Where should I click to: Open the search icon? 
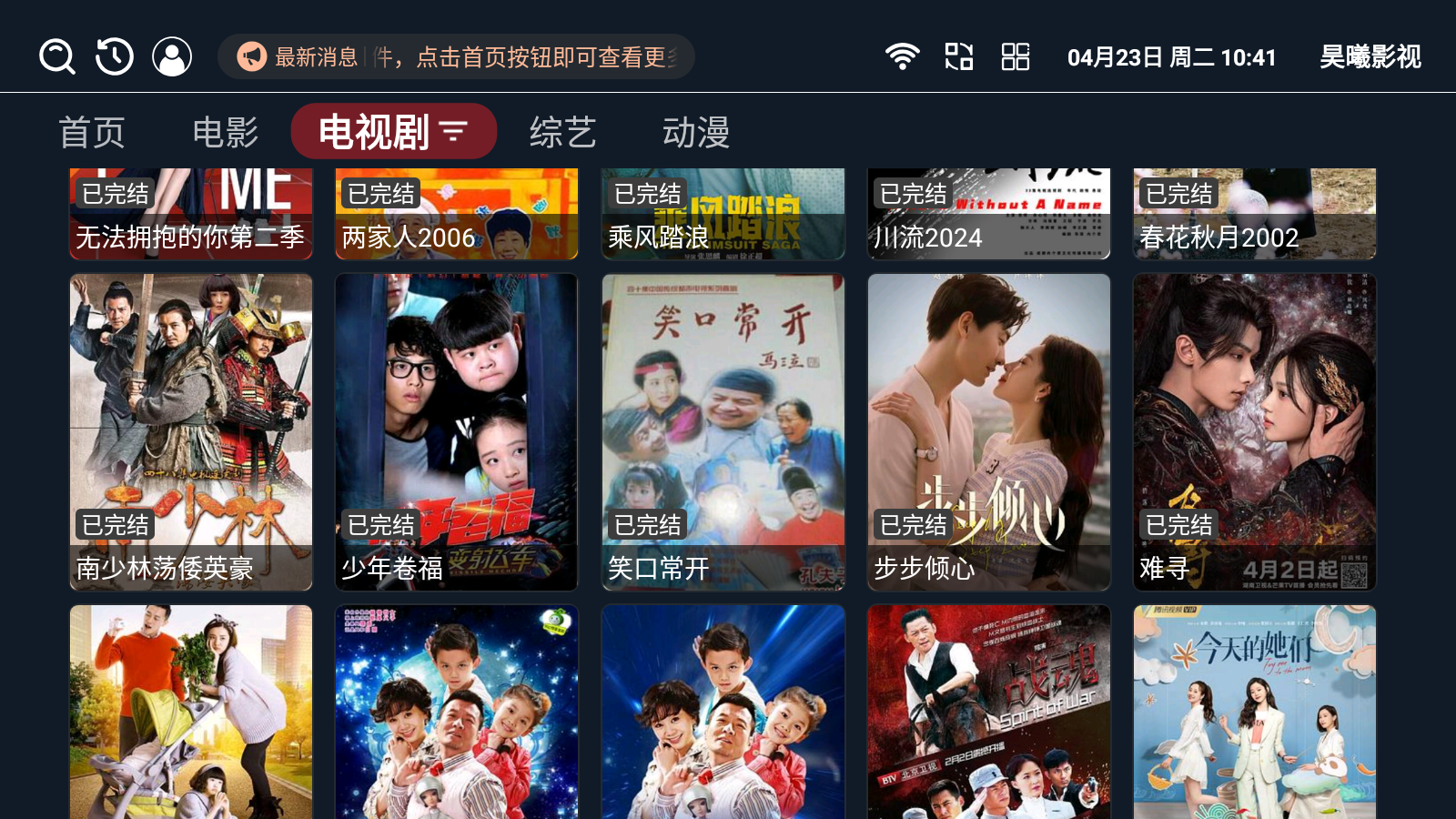pos(56,56)
